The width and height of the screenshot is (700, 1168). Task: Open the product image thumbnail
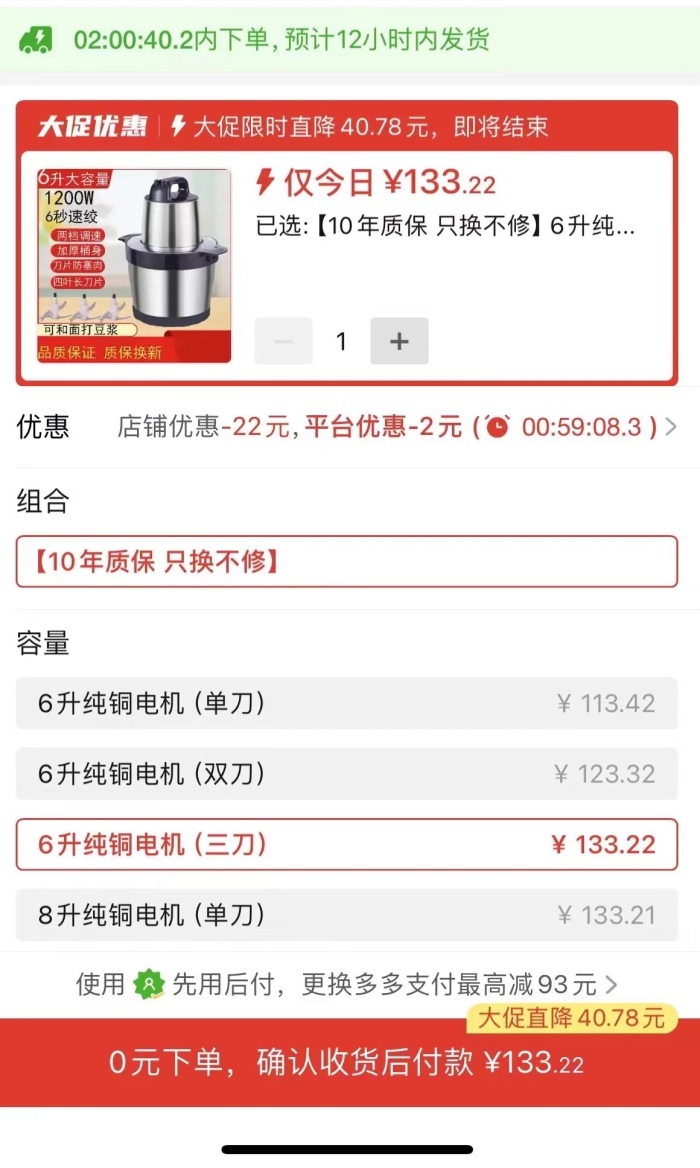click(134, 265)
